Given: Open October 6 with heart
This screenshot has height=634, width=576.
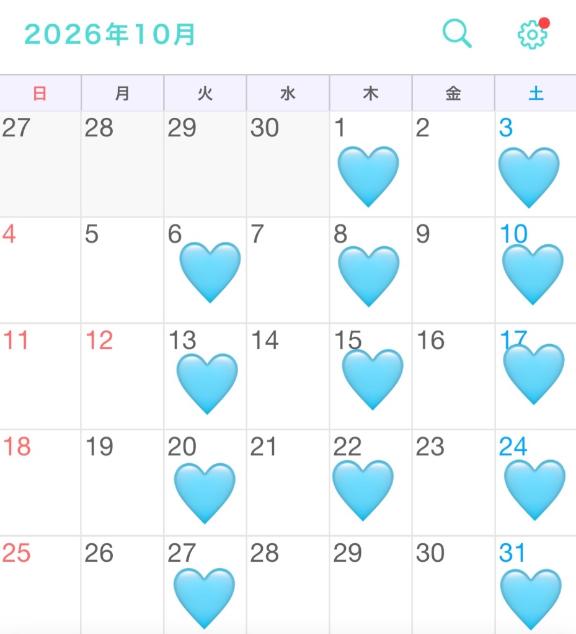Looking at the screenshot, I should [x=205, y=270].
